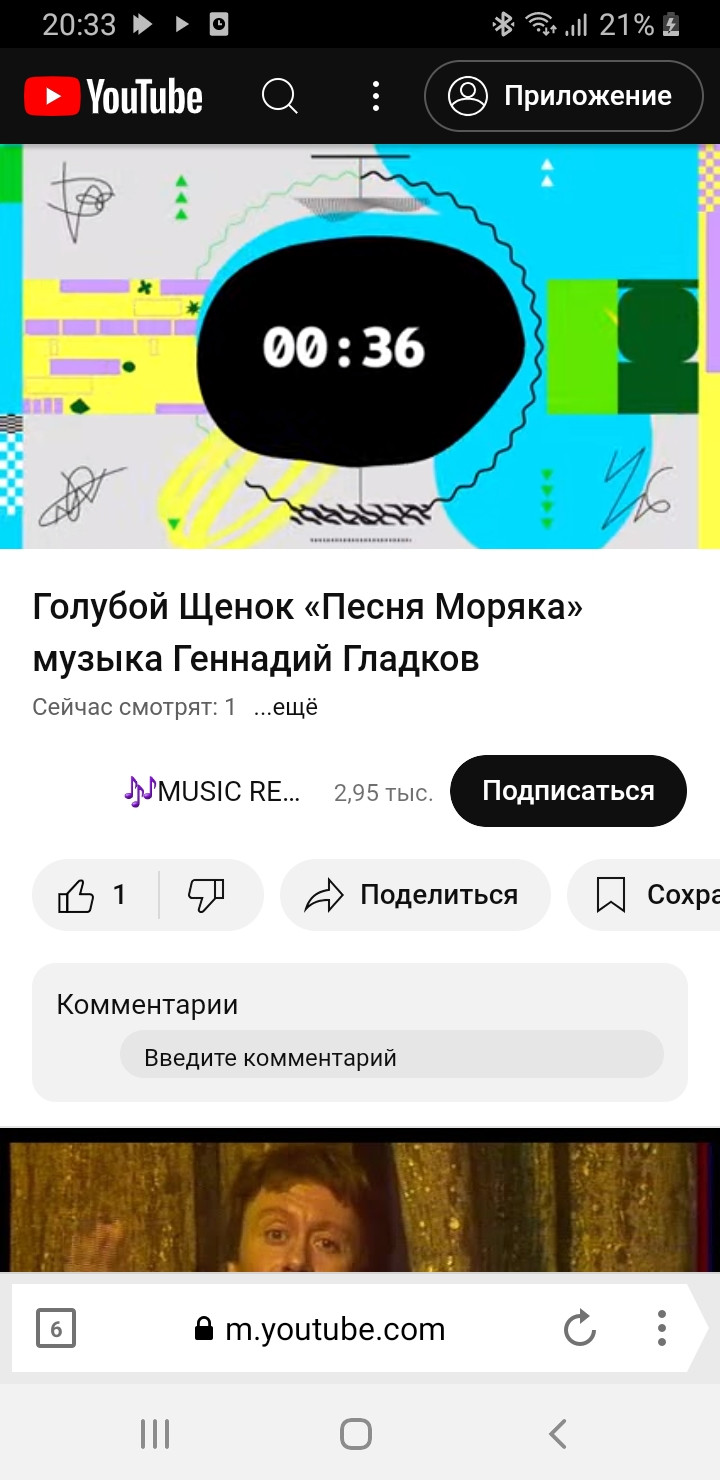720x1480 pixels.
Task: Tap the Введите комментарий field
Action: (x=392, y=1057)
